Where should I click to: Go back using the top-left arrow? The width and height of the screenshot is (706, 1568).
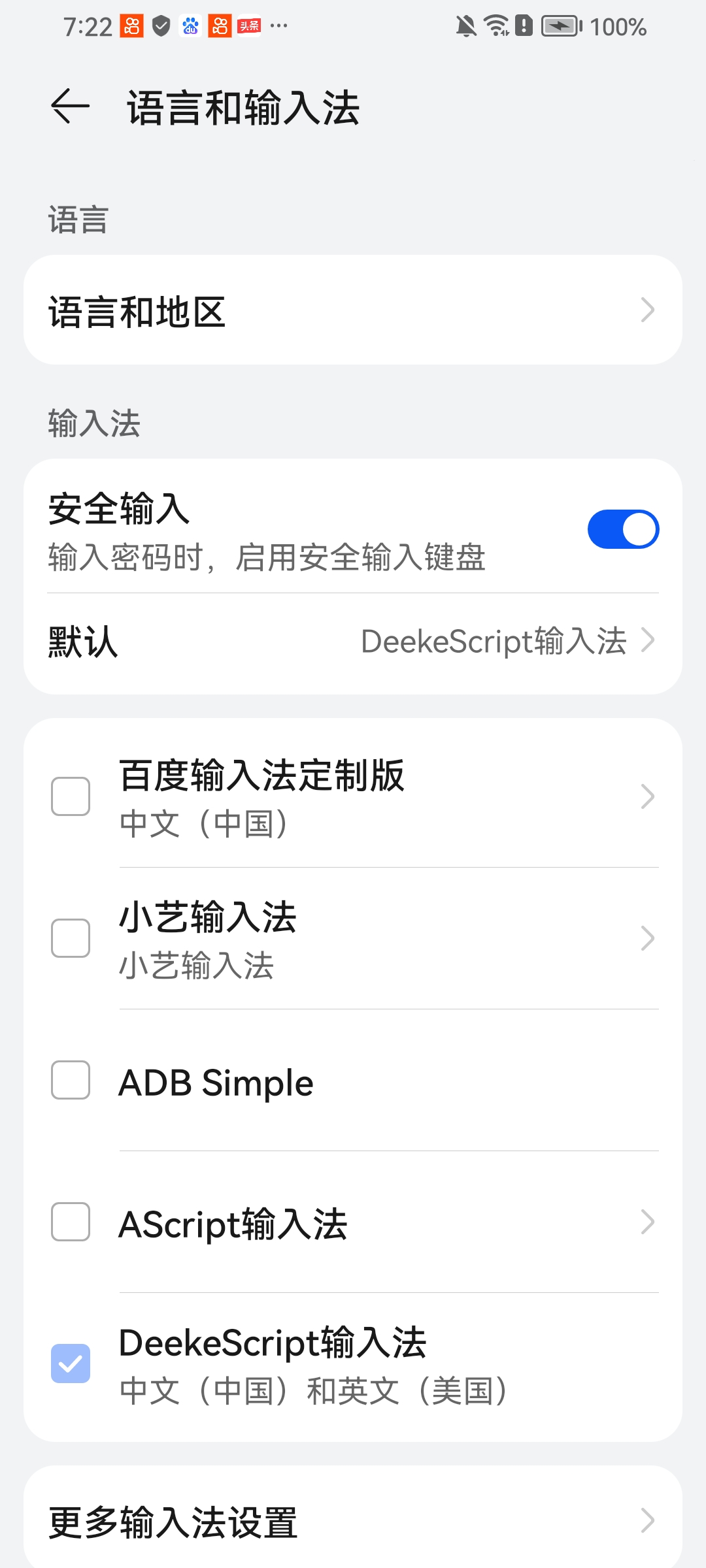(x=70, y=106)
